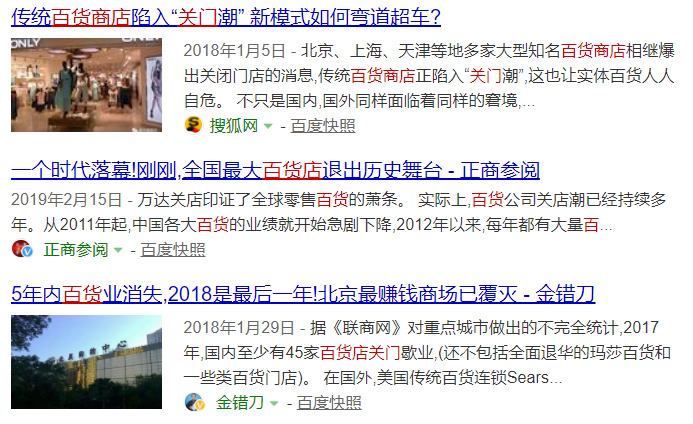The height and width of the screenshot is (424, 693).
Task: Expand the dropdown arrow next to 正商参阅
Action: point(117,250)
